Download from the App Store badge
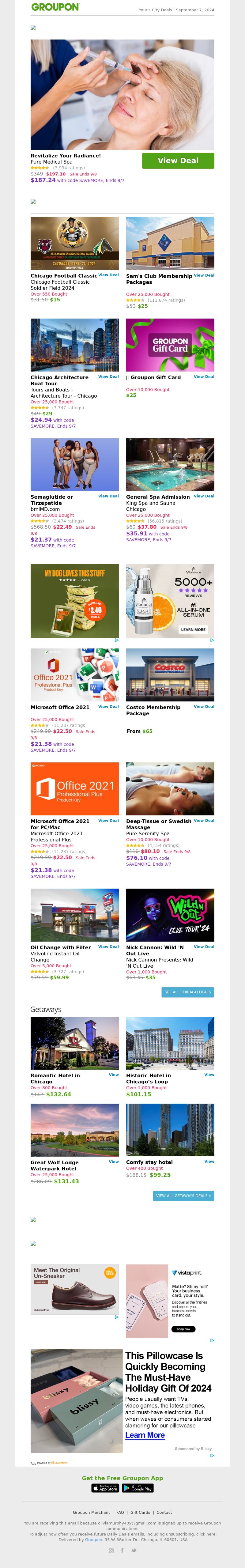Image resolution: width=245 pixels, height=1568 pixels. (106, 1488)
